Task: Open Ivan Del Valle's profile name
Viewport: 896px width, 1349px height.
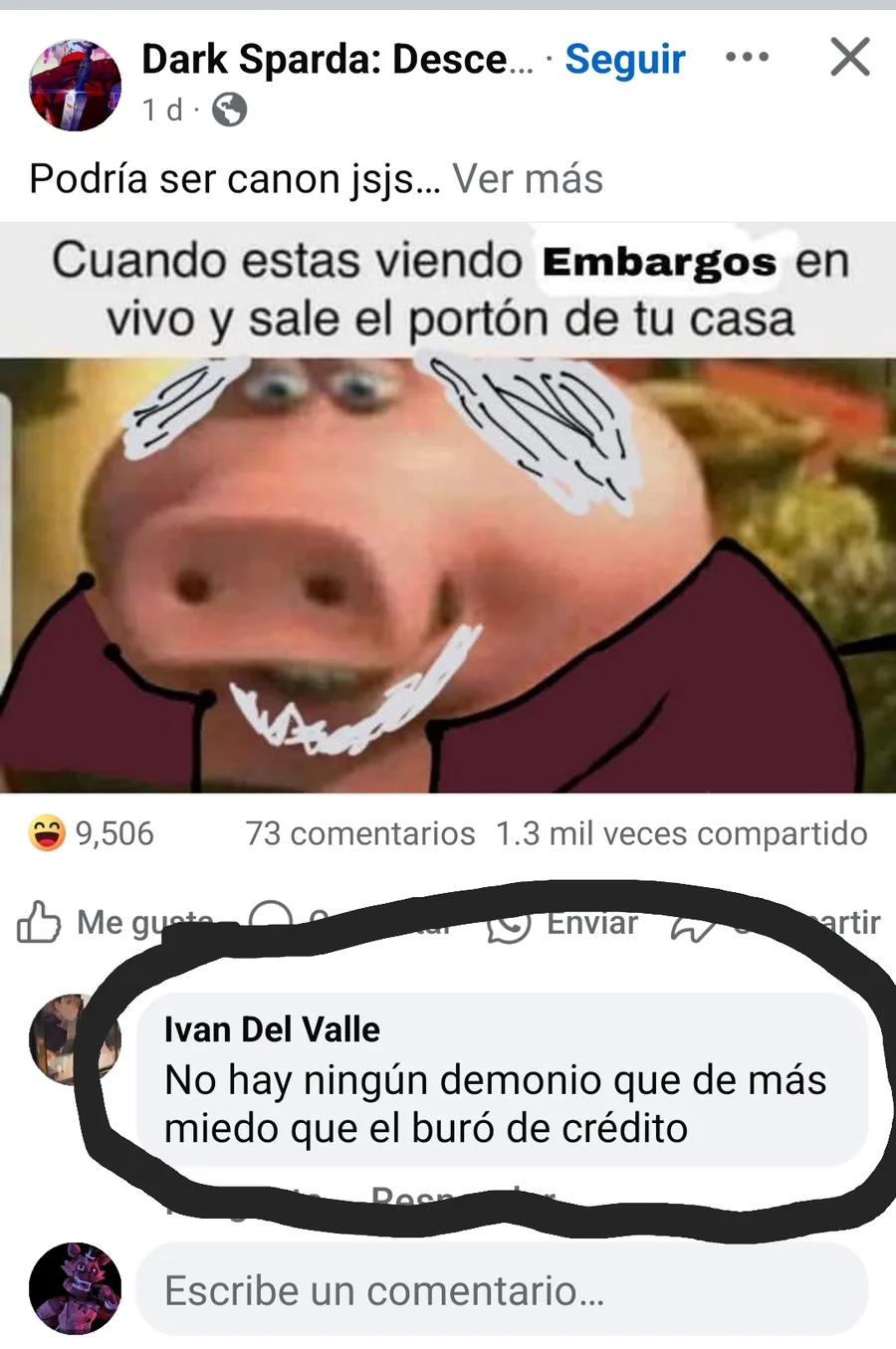Action: [272, 1029]
